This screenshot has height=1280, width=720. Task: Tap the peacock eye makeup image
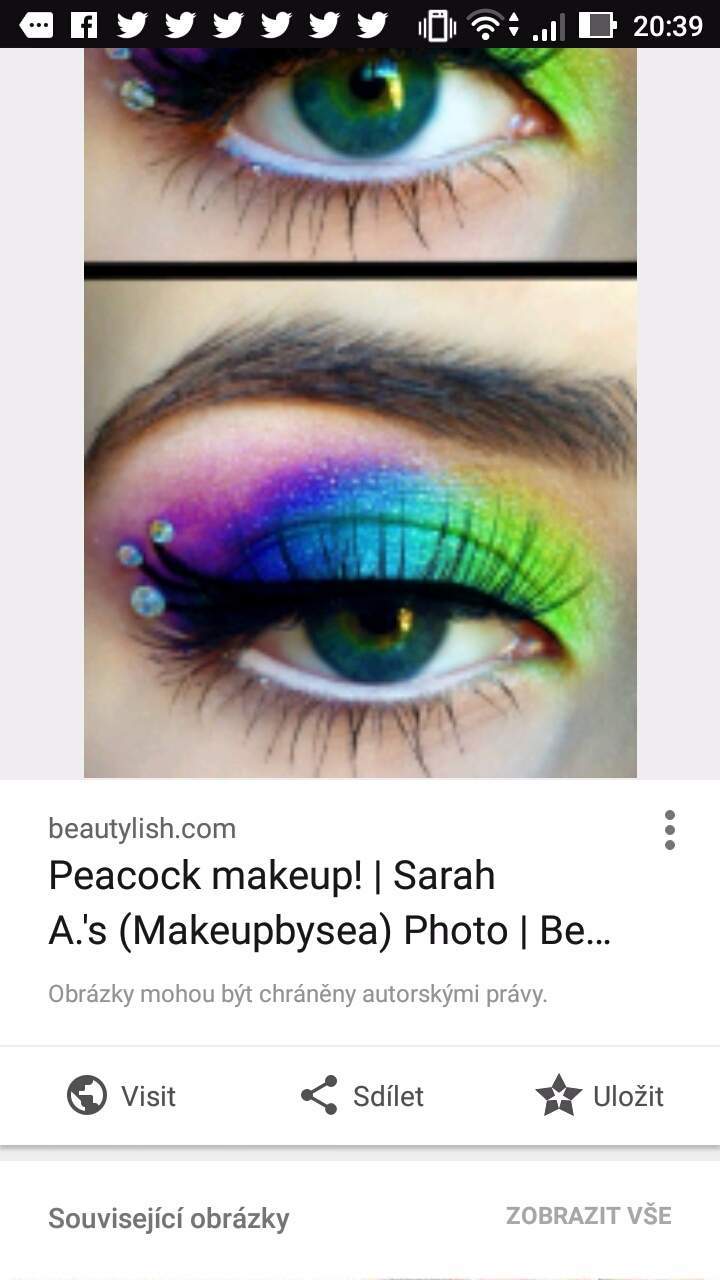pos(360,413)
